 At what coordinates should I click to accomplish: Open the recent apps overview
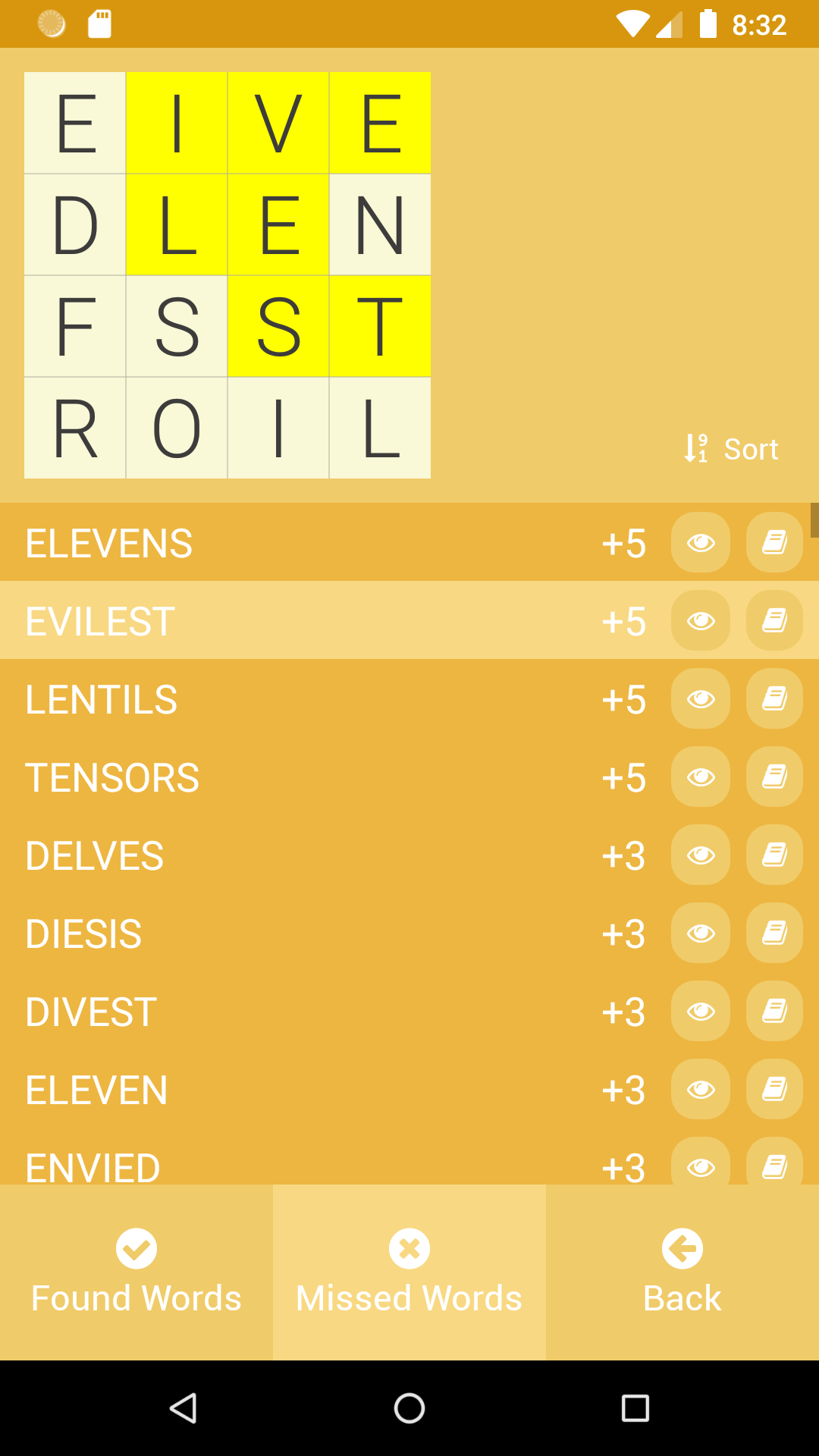(635, 1408)
